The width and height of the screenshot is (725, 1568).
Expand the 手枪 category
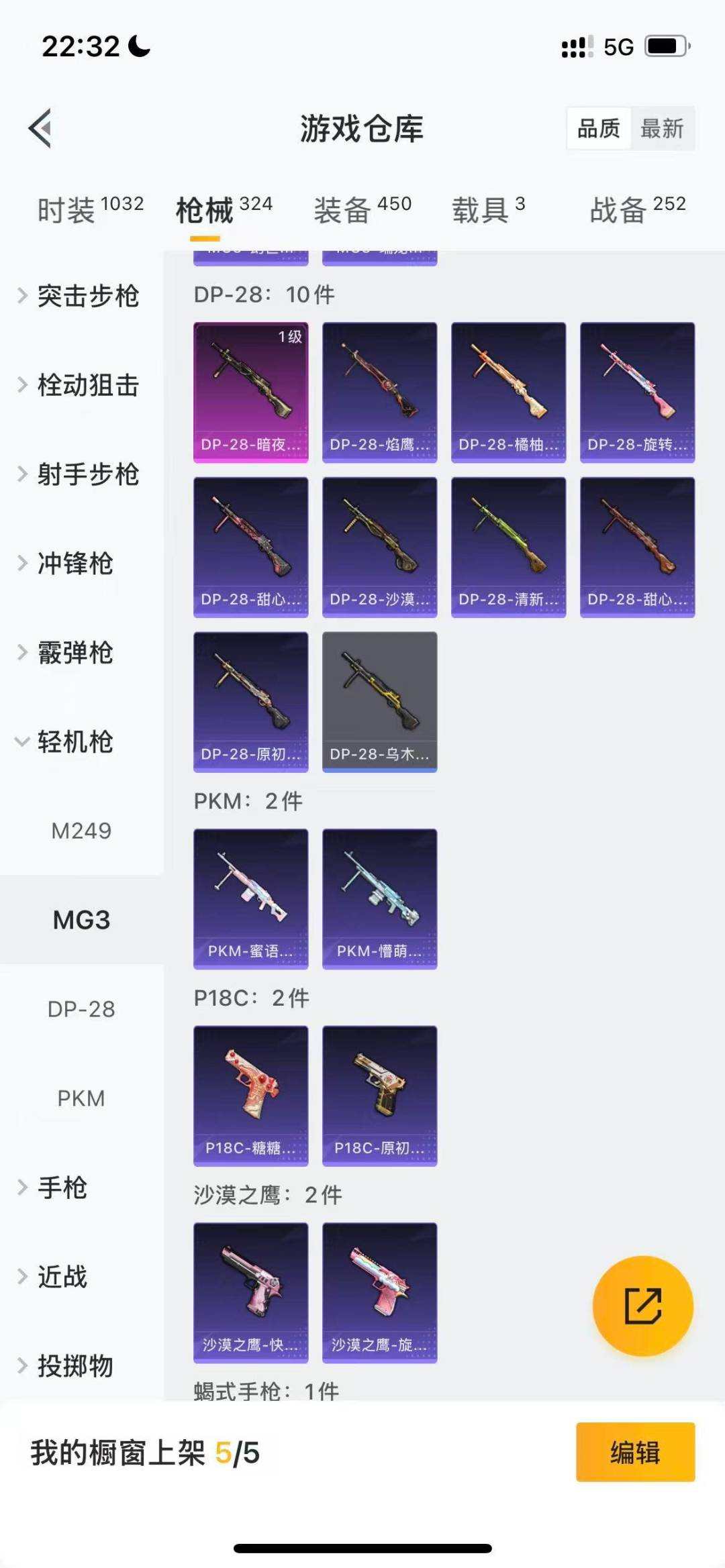pyautogui.click(x=61, y=1189)
